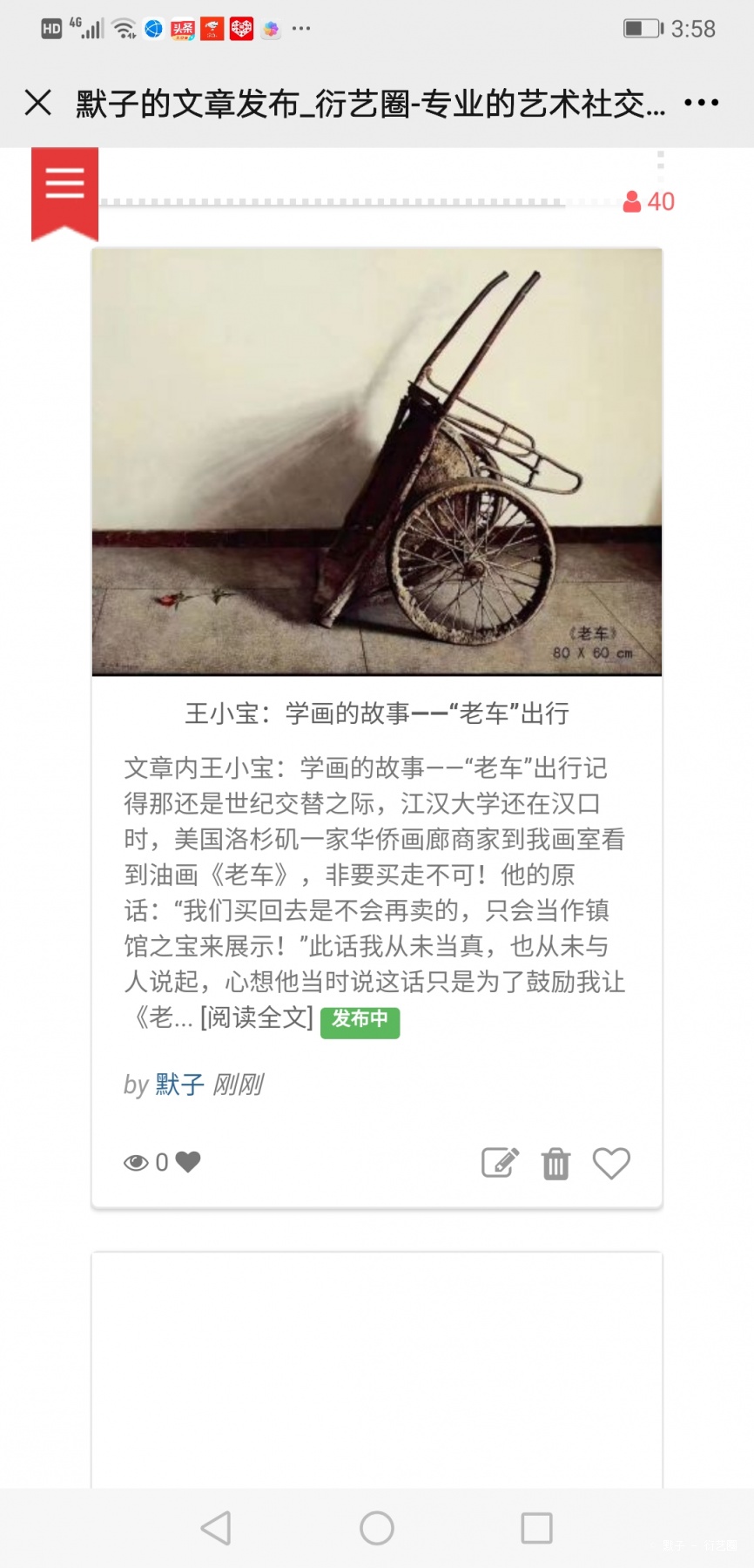Viewport: 754px width, 1568px height.
Task: Close the web page with the X button
Action: [38, 103]
